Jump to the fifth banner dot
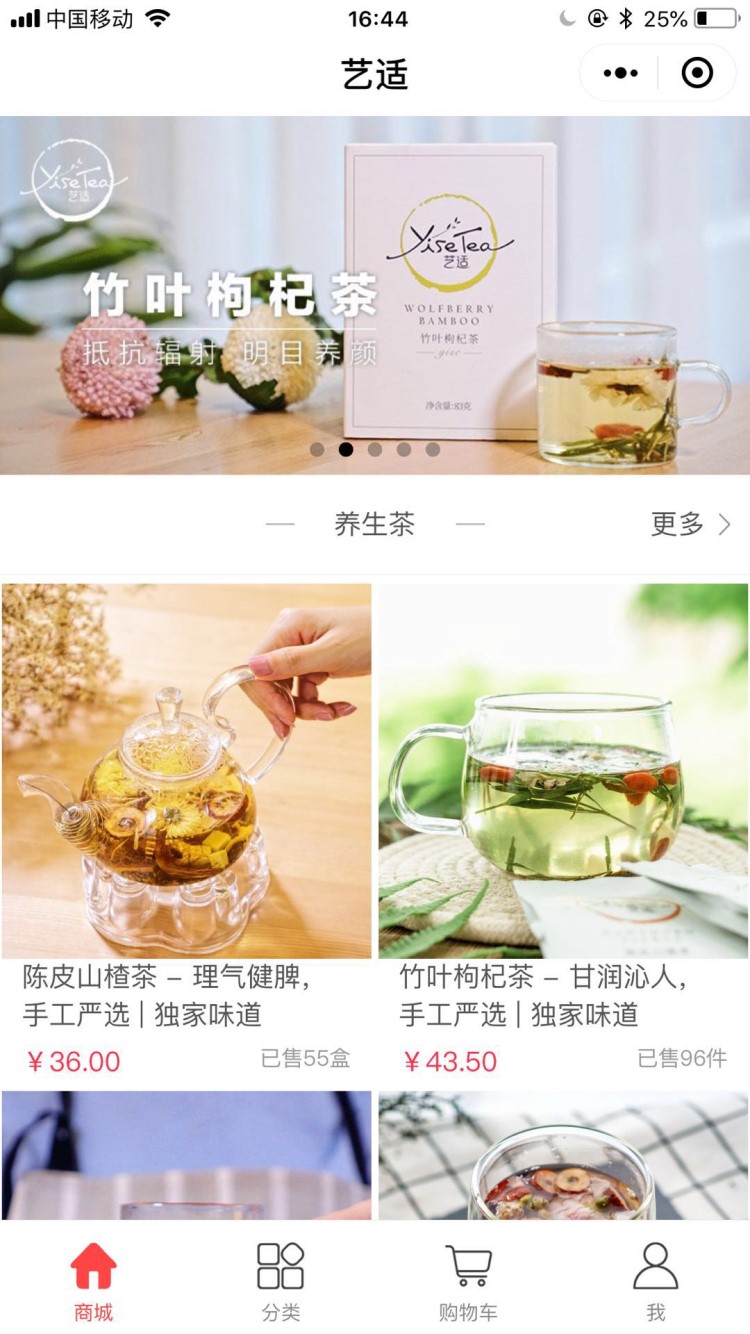This screenshot has height=1334, width=750. 433,450
